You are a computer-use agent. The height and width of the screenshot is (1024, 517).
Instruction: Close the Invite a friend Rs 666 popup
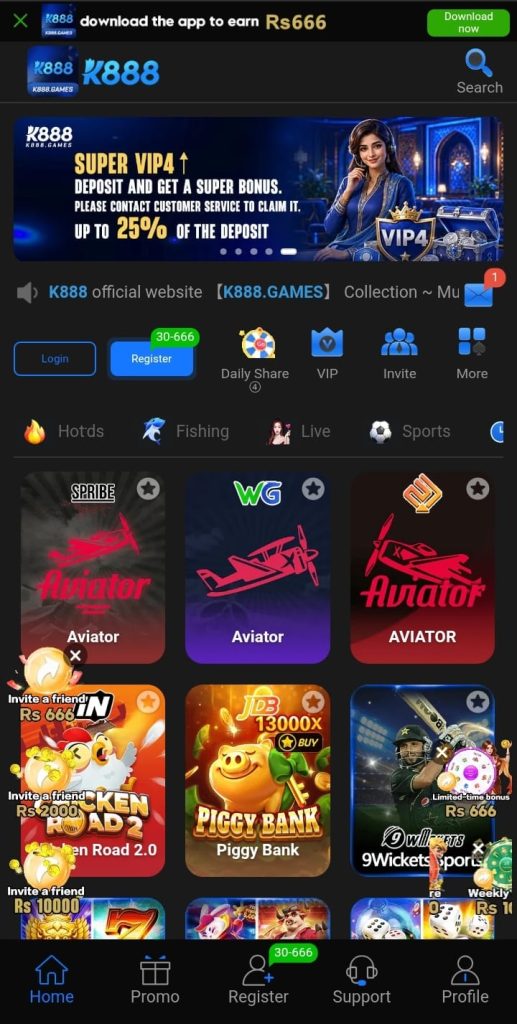click(x=76, y=656)
